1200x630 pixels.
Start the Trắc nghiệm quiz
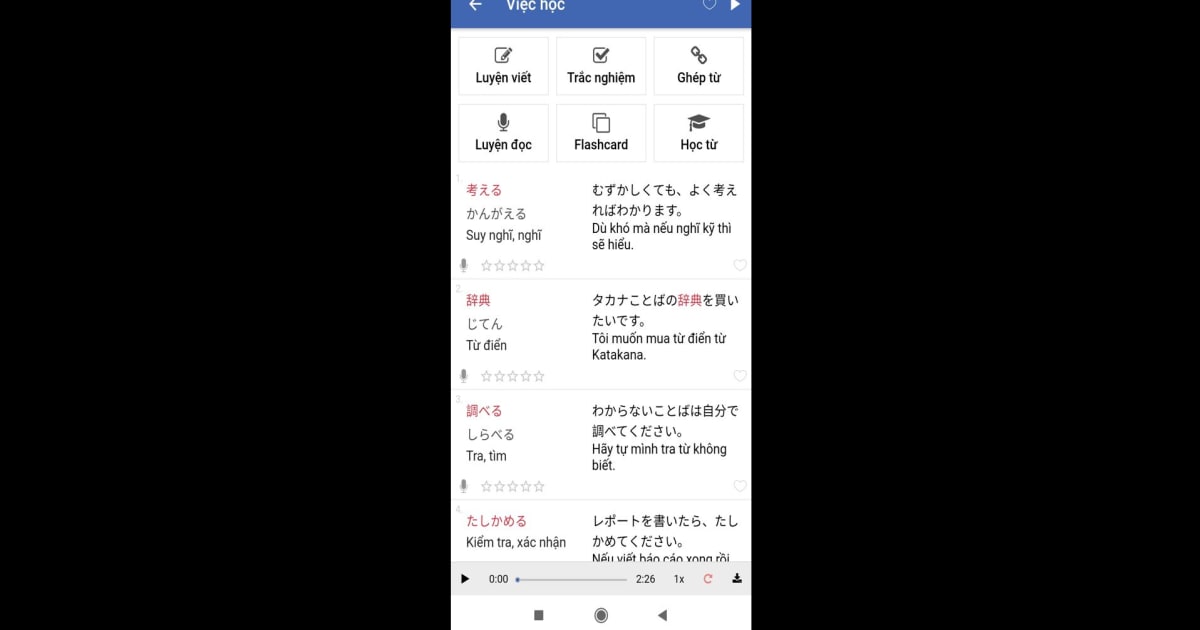point(601,66)
